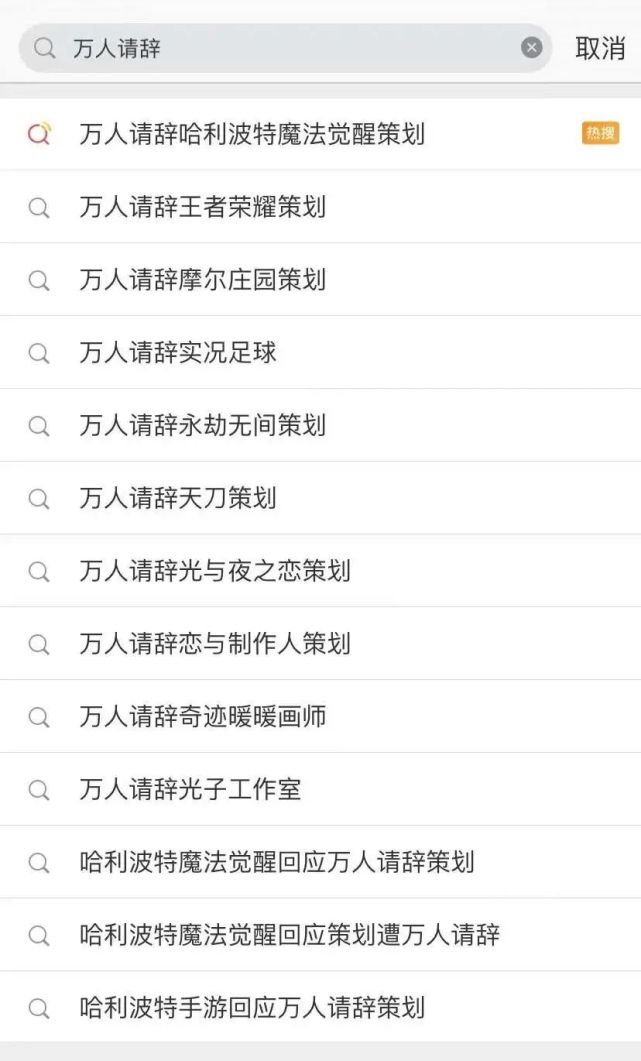Tap suggestion 哈利波特手游回应万人请辞策划
641x1061 pixels.
point(252,1007)
